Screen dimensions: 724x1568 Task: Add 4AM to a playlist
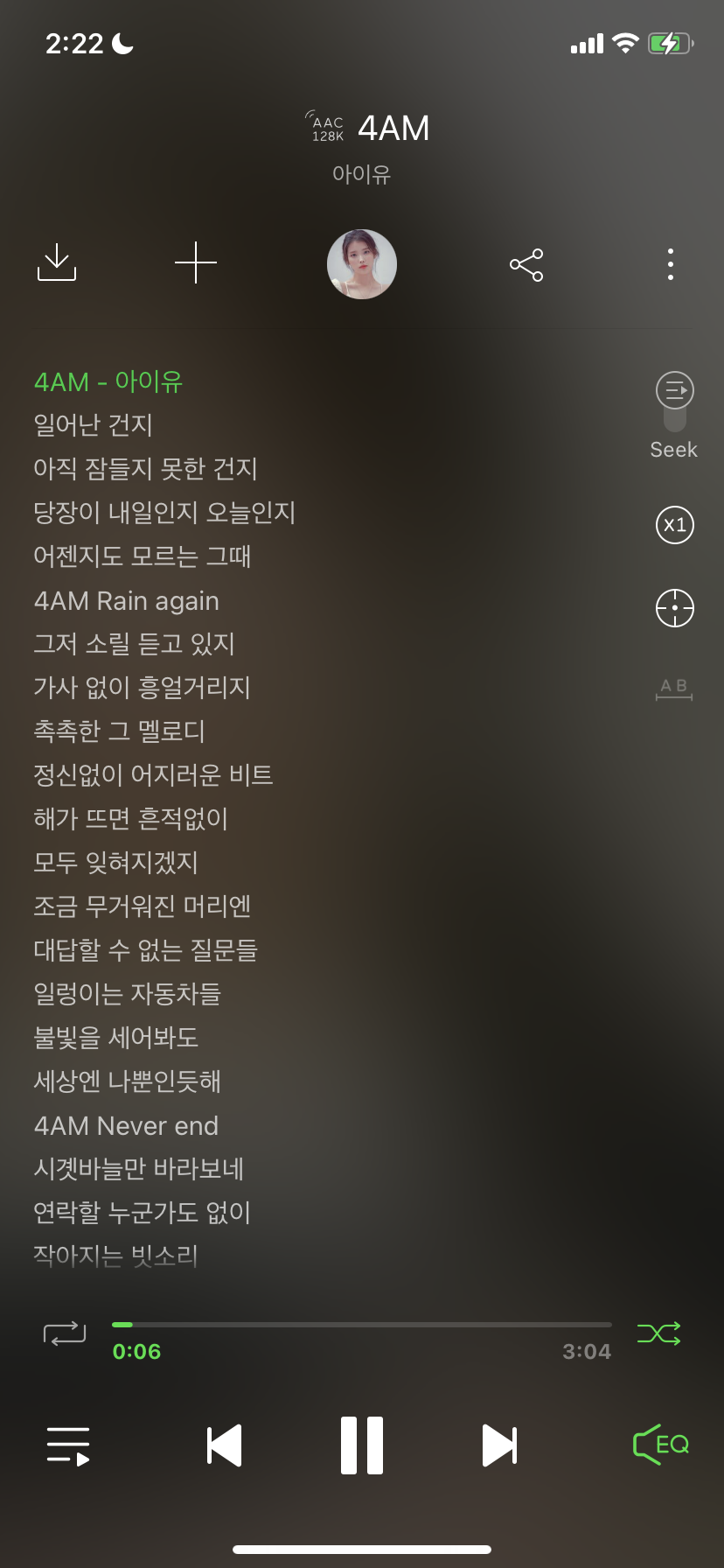click(196, 263)
